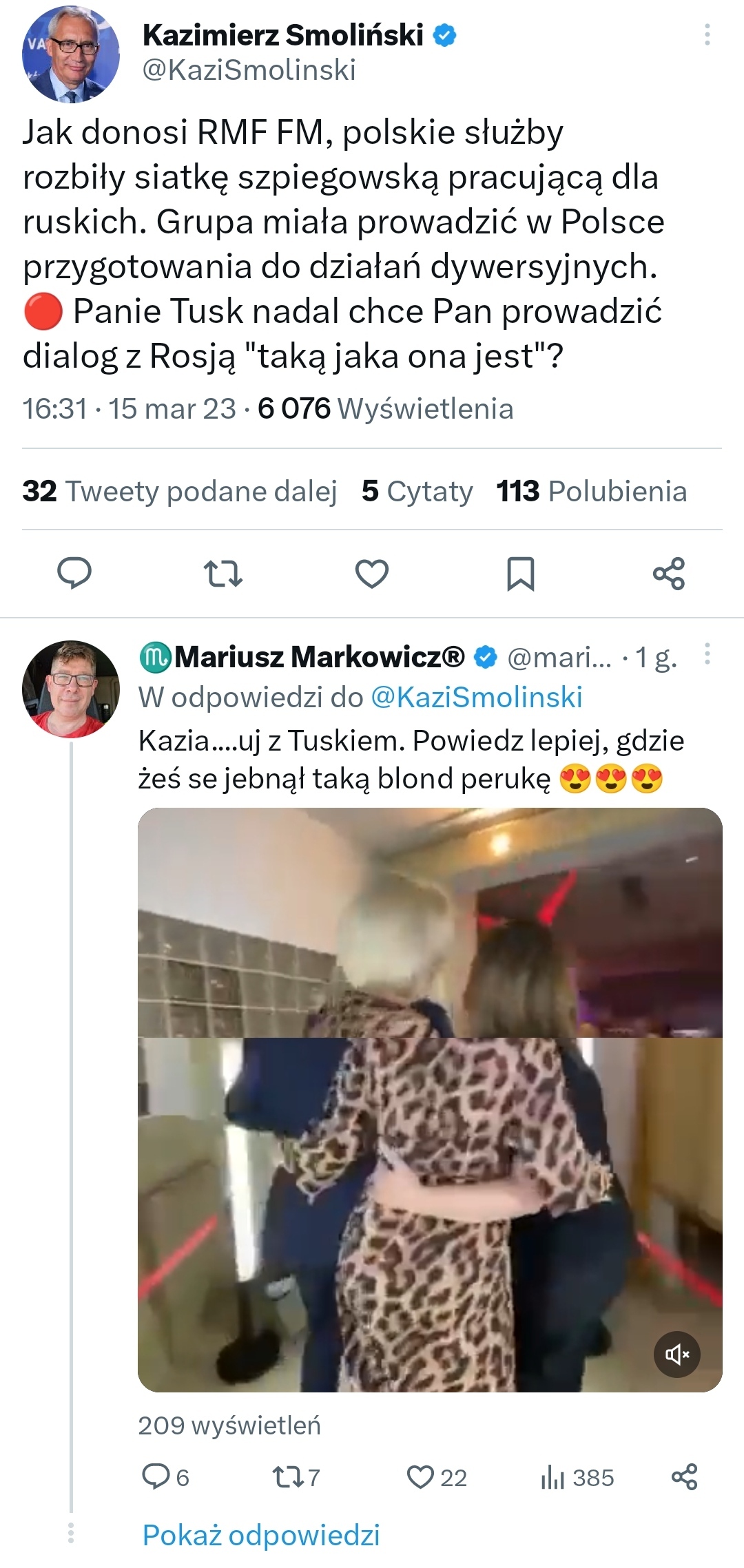The height and width of the screenshot is (1568, 744).
Task: Open Mariusz Markowicz's profile avatar
Action: pyautogui.click(x=70, y=689)
